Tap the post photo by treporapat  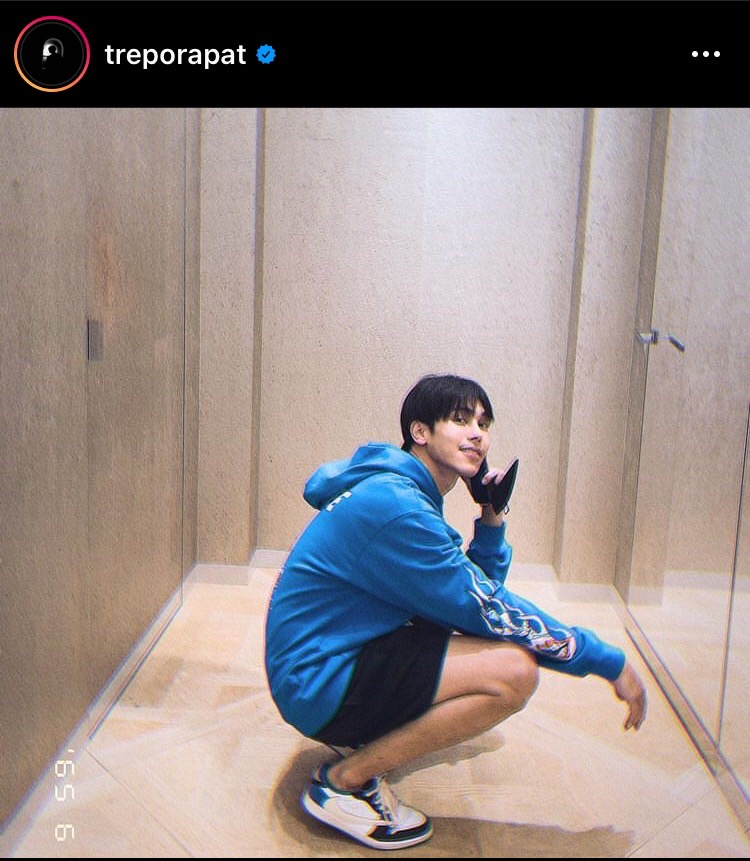(375, 482)
